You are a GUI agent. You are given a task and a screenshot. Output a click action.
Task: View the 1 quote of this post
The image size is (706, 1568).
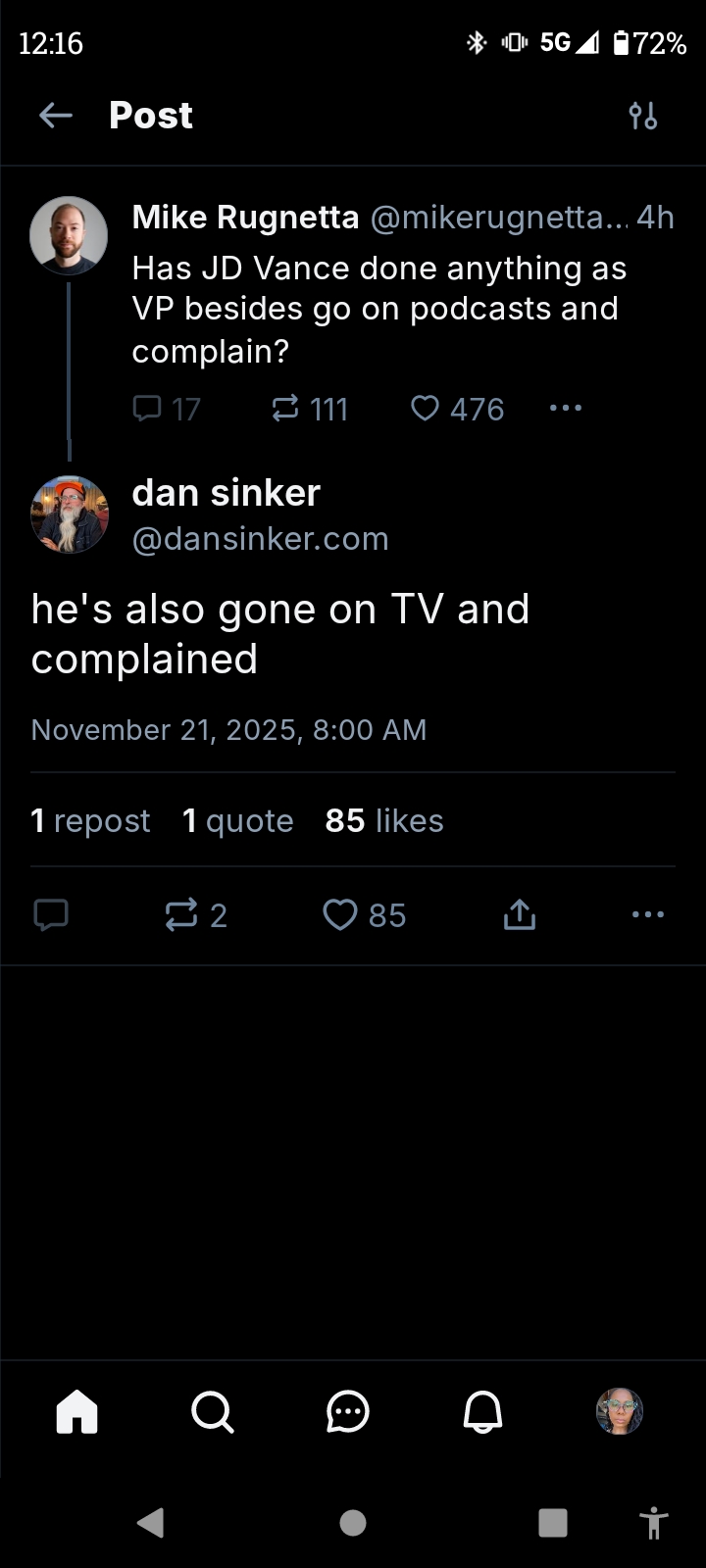coord(238,821)
